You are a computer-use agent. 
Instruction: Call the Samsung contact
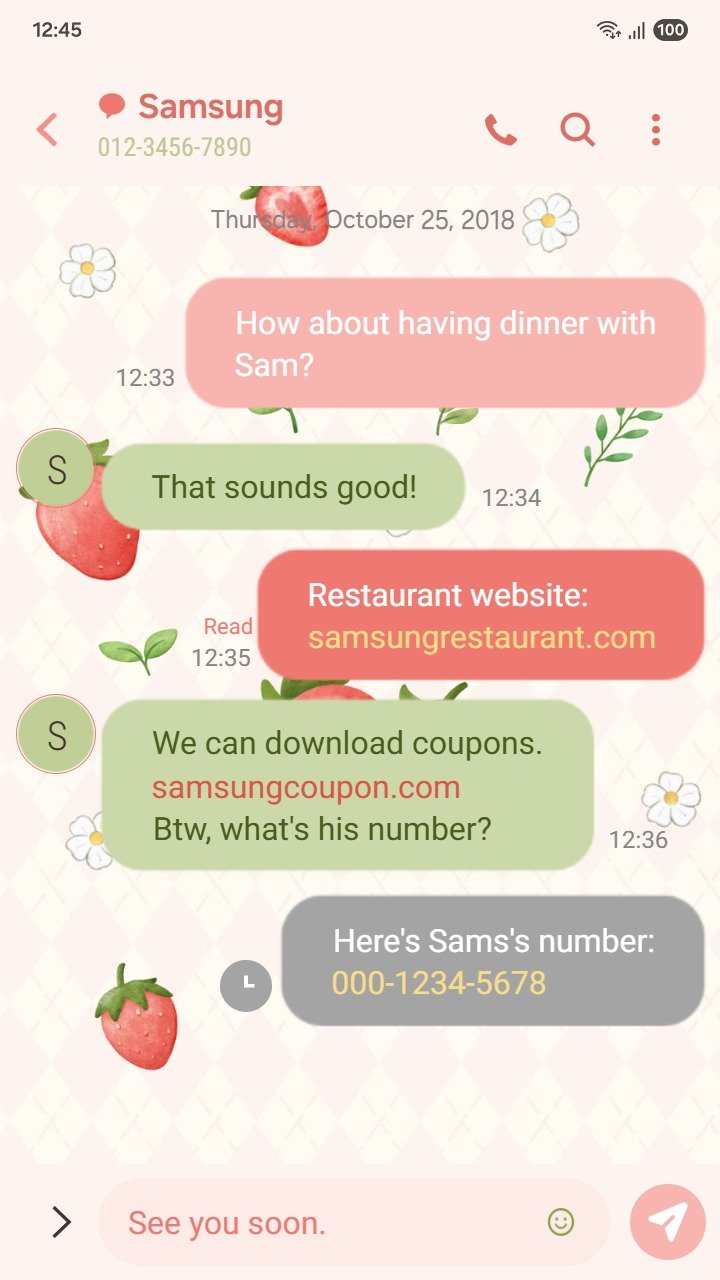pyautogui.click(x=500, y=130)
